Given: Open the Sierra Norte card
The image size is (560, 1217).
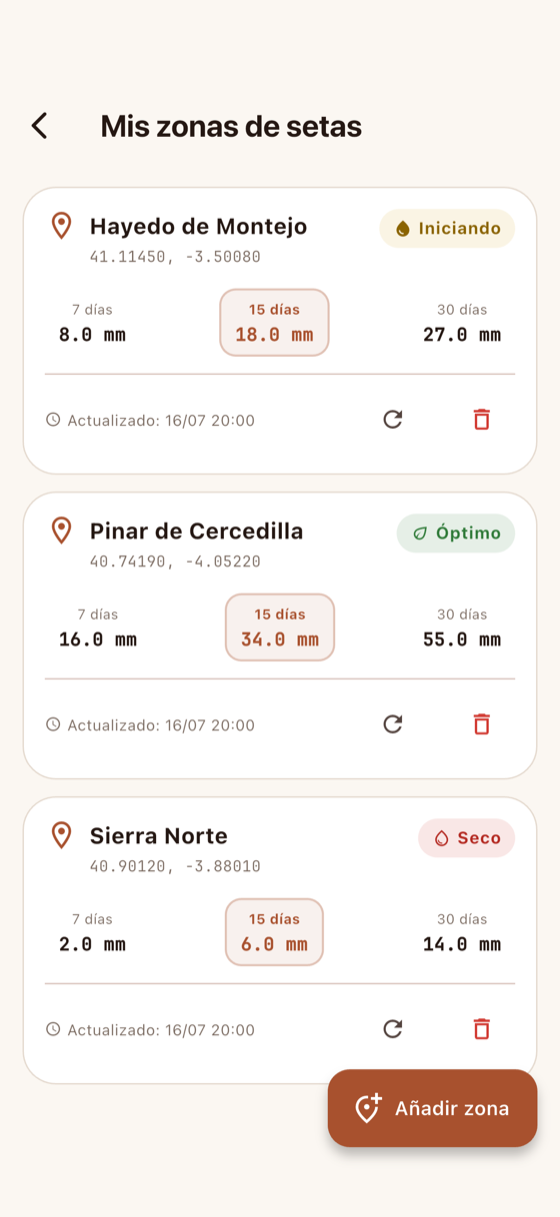Looking at the screenshot, I should pos(280,940).
